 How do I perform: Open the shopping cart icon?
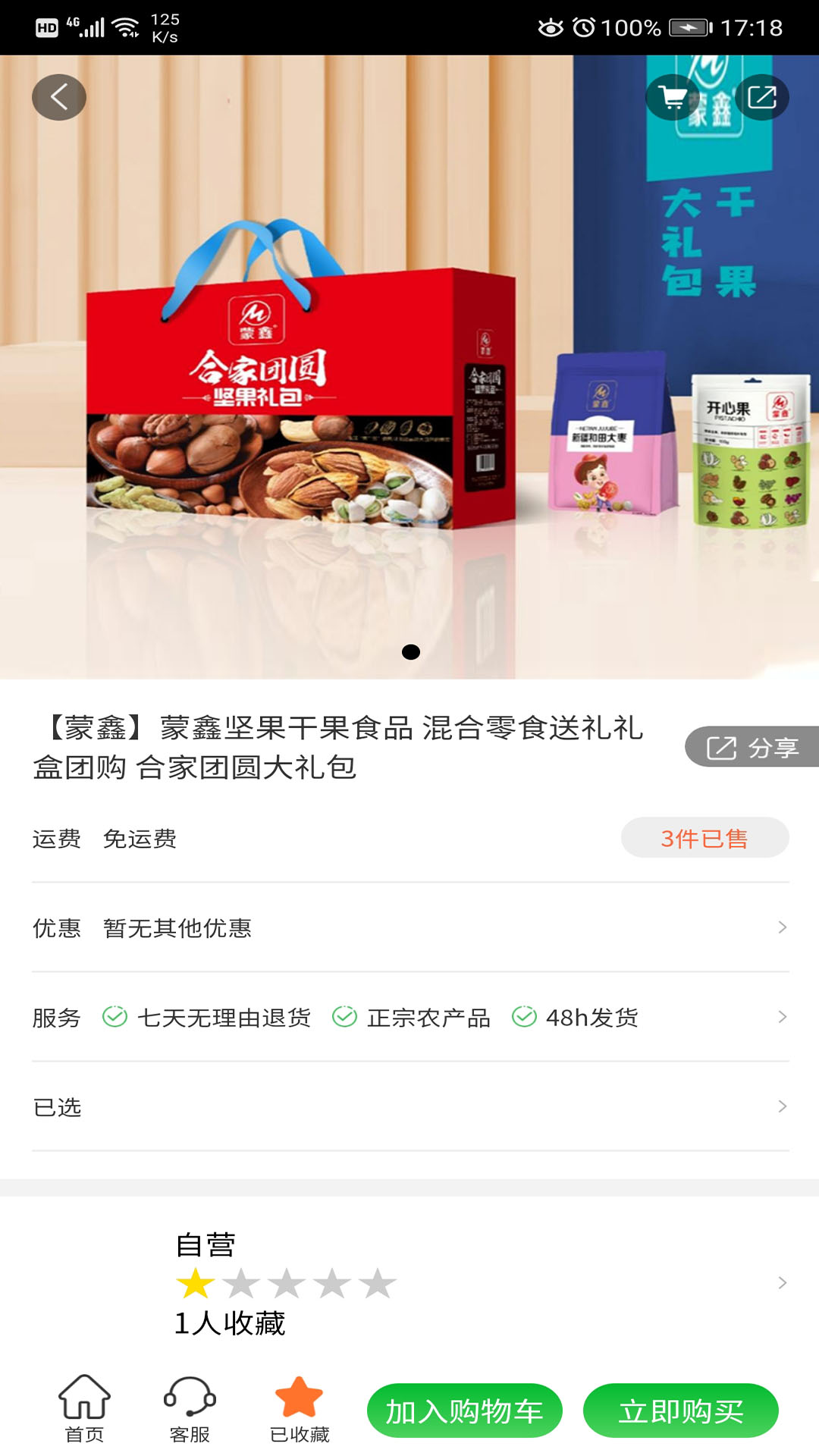[x=673, y=98]
